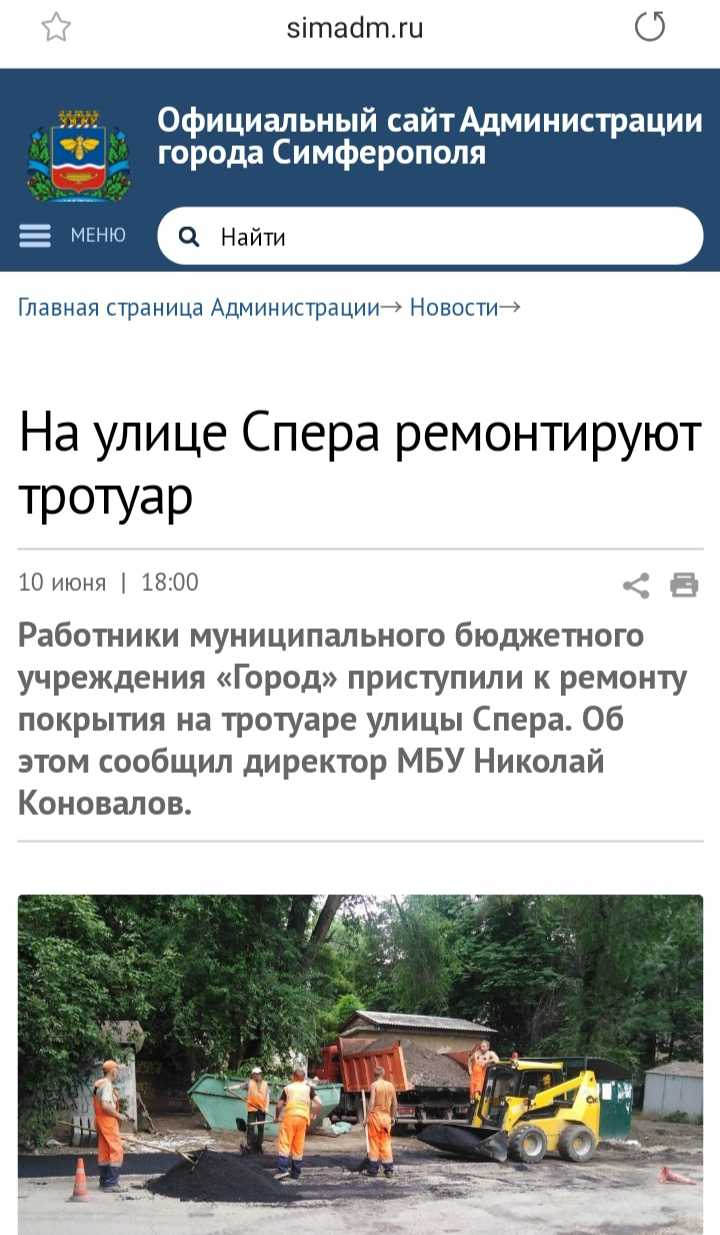Reload the simadm.ru page
This screenshot has width=720, height=1235.
click(650, 28)
